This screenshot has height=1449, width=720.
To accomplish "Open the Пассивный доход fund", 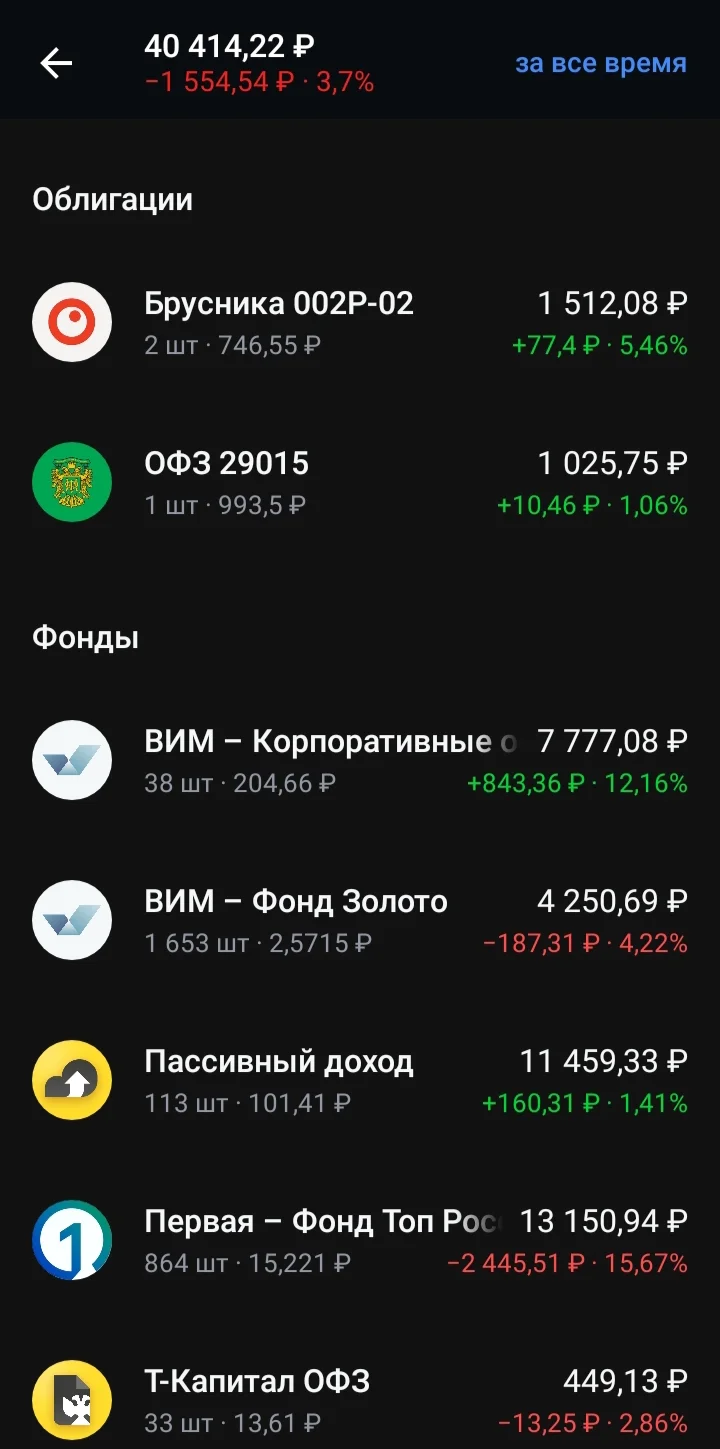I will pos(360,1080).
